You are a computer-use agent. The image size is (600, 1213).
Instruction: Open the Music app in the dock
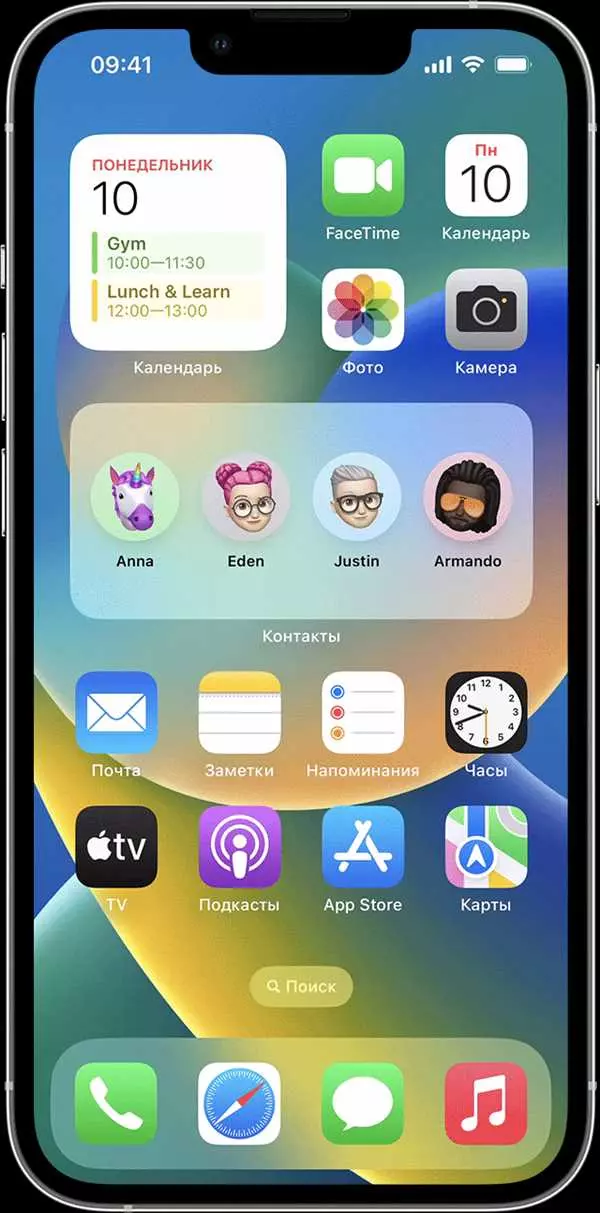[x=485, y=1103]
